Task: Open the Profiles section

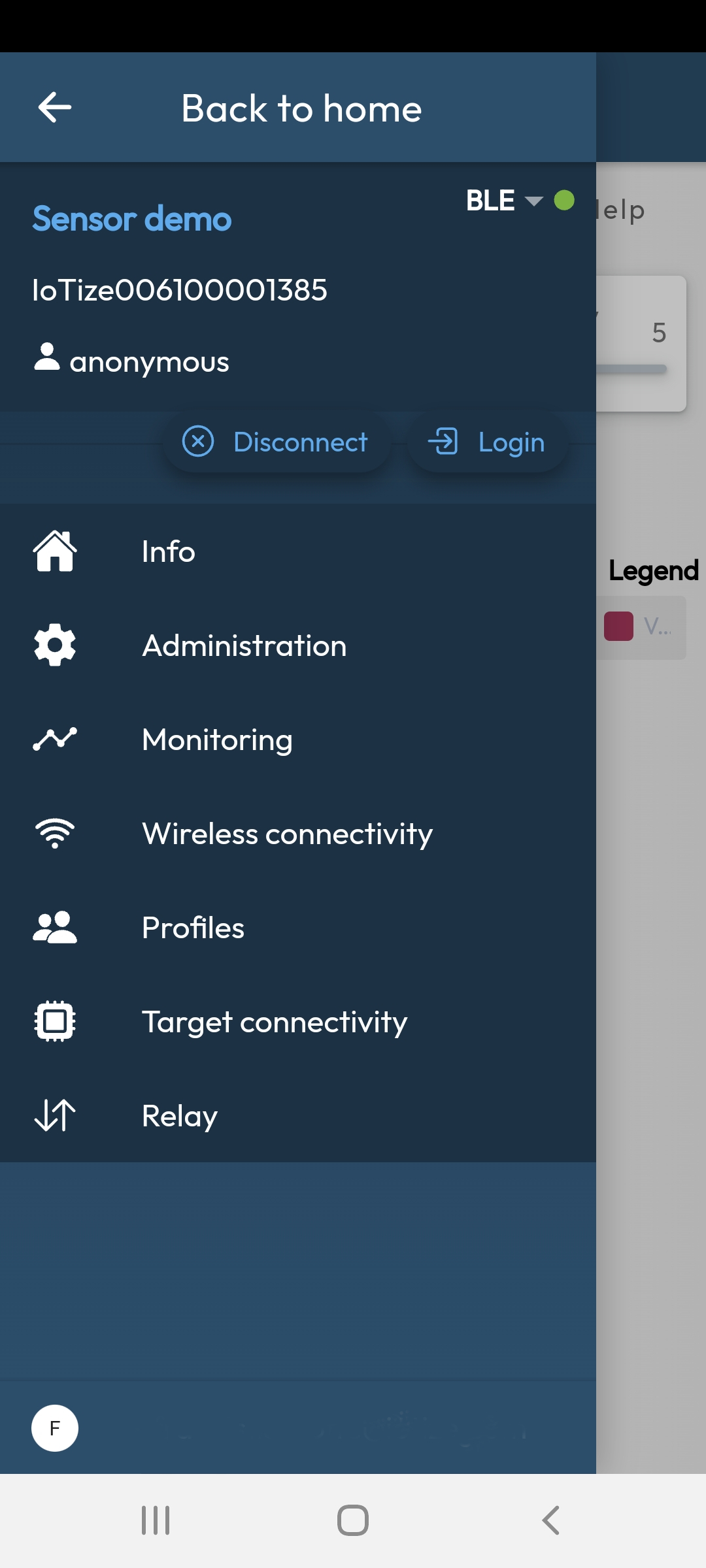Action: [193, 928]
